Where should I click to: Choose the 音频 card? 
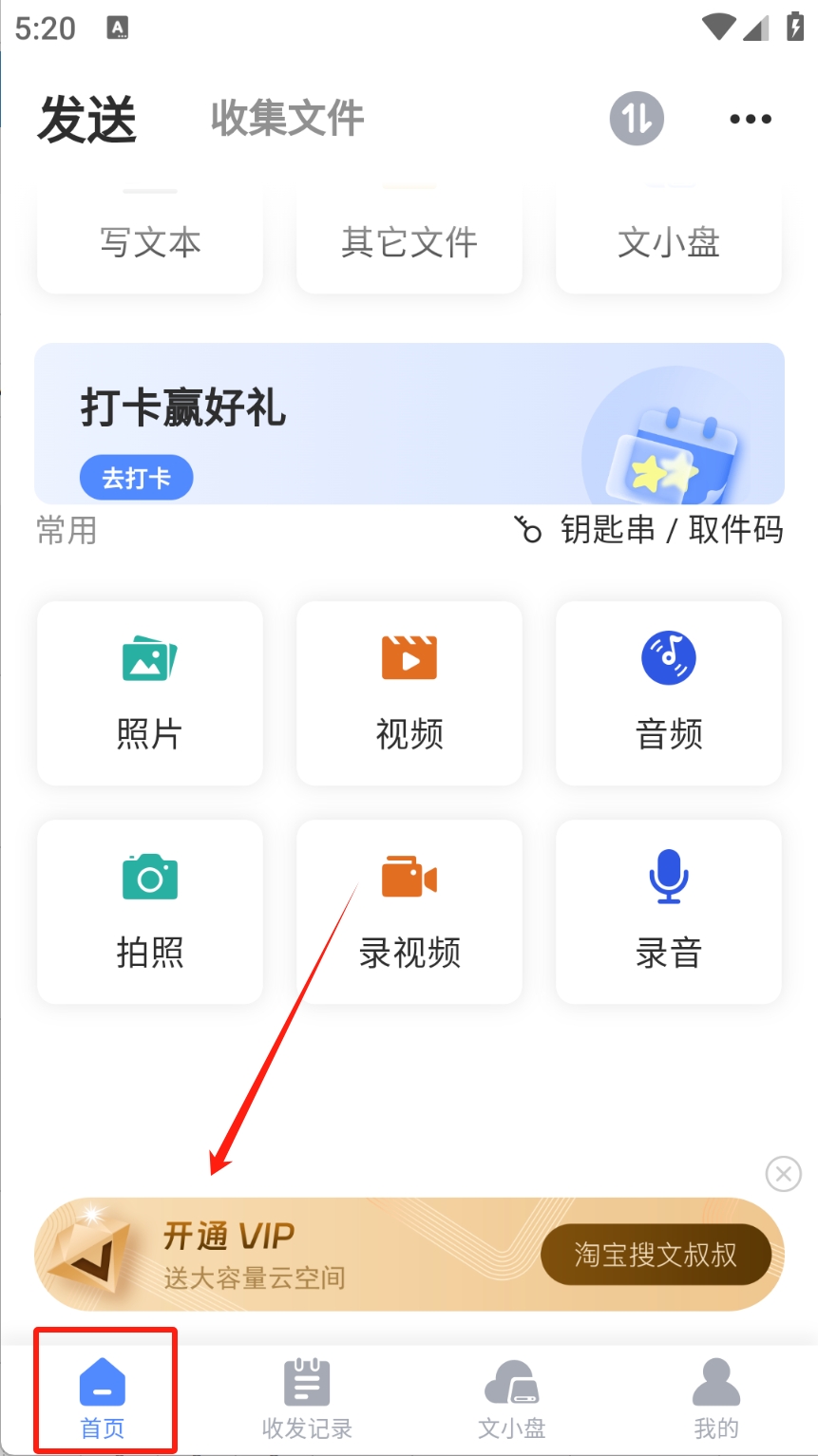point(669,693)
